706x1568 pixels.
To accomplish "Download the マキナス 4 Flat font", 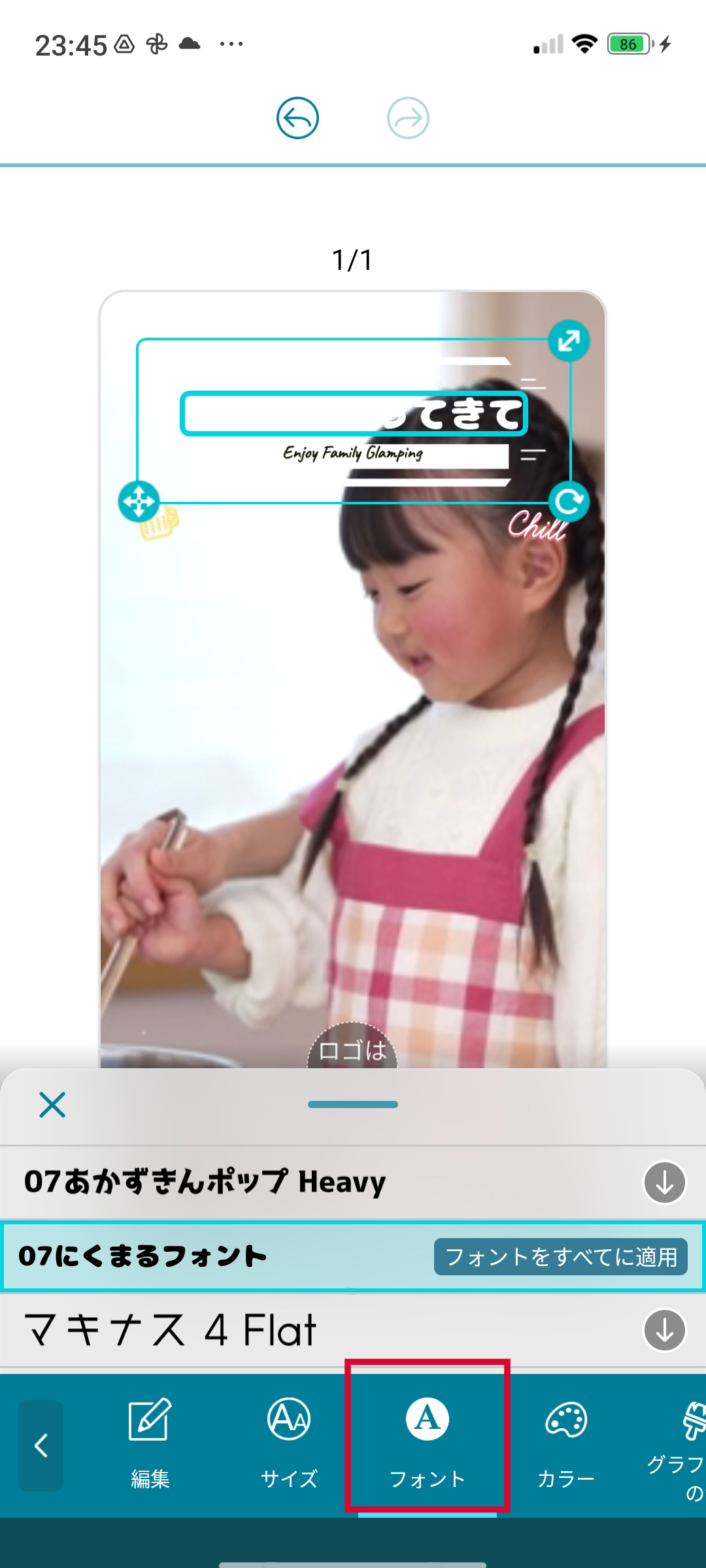I will pos(665,1330).
